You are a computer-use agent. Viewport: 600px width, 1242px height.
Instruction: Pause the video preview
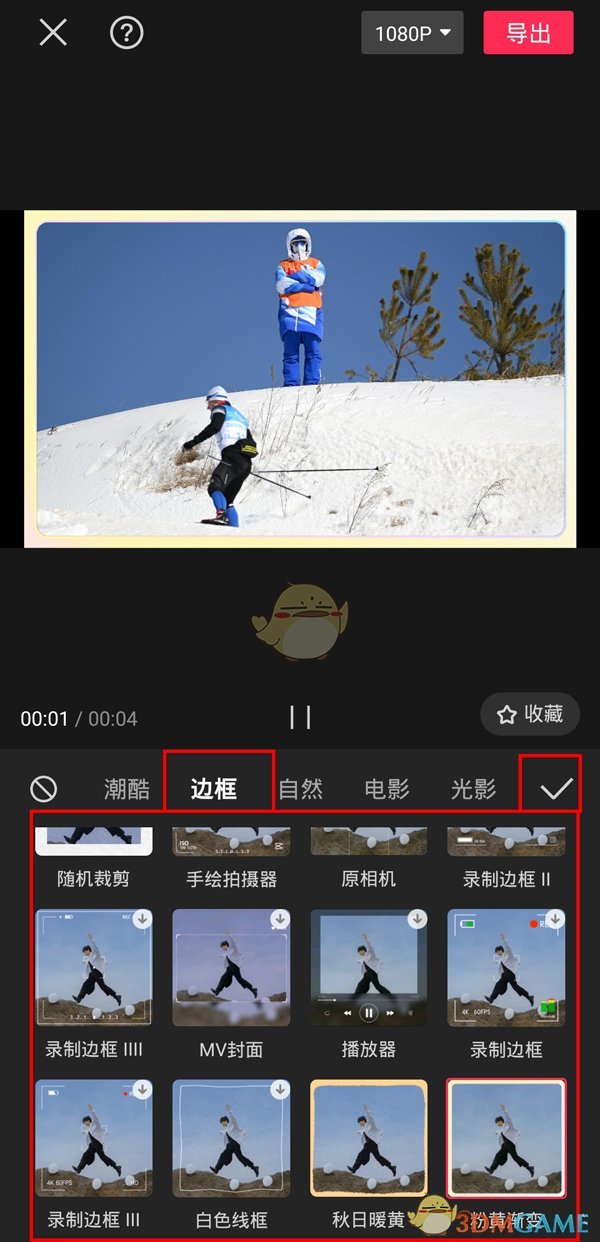tap(300, 717)
